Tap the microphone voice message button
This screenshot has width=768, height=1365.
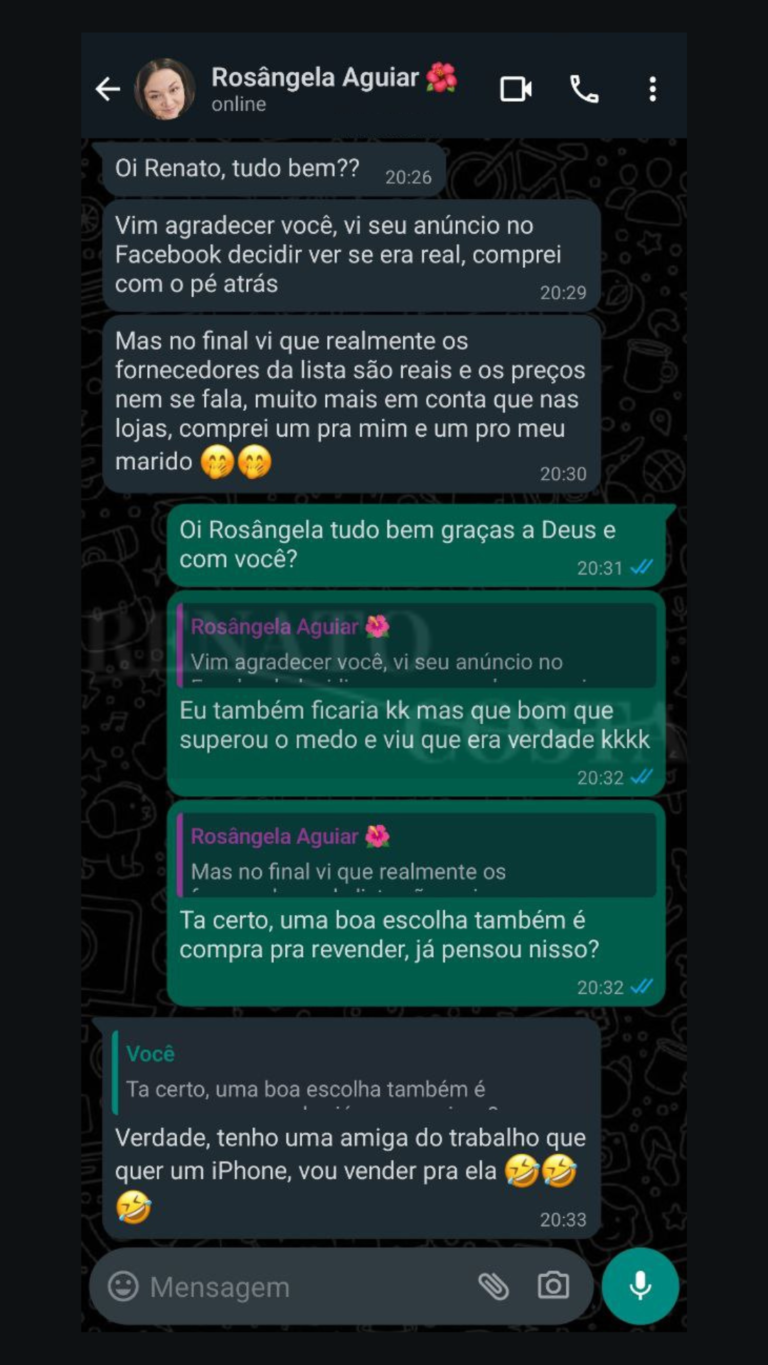640,1286
